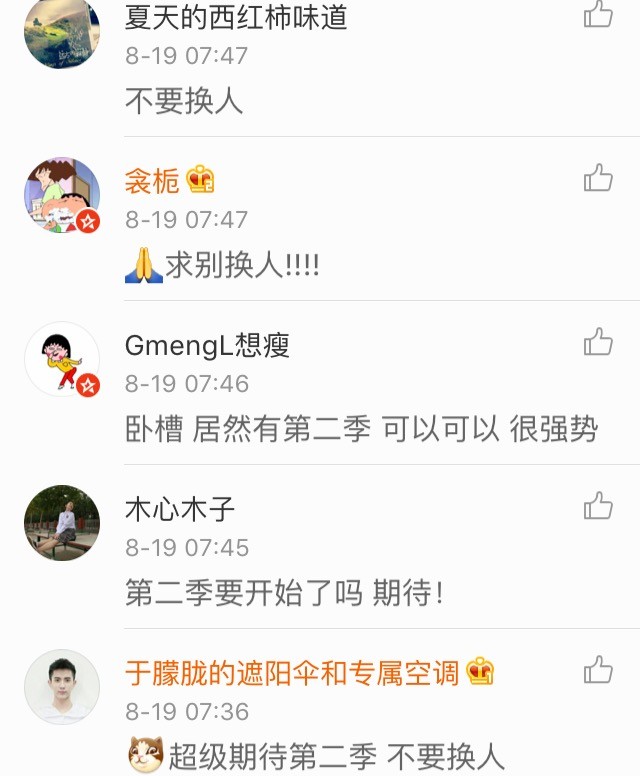Open 衾栀's profile avatar
Viewport: 640px width, 776px height.
pyautogui.click(x=62, y=195)
